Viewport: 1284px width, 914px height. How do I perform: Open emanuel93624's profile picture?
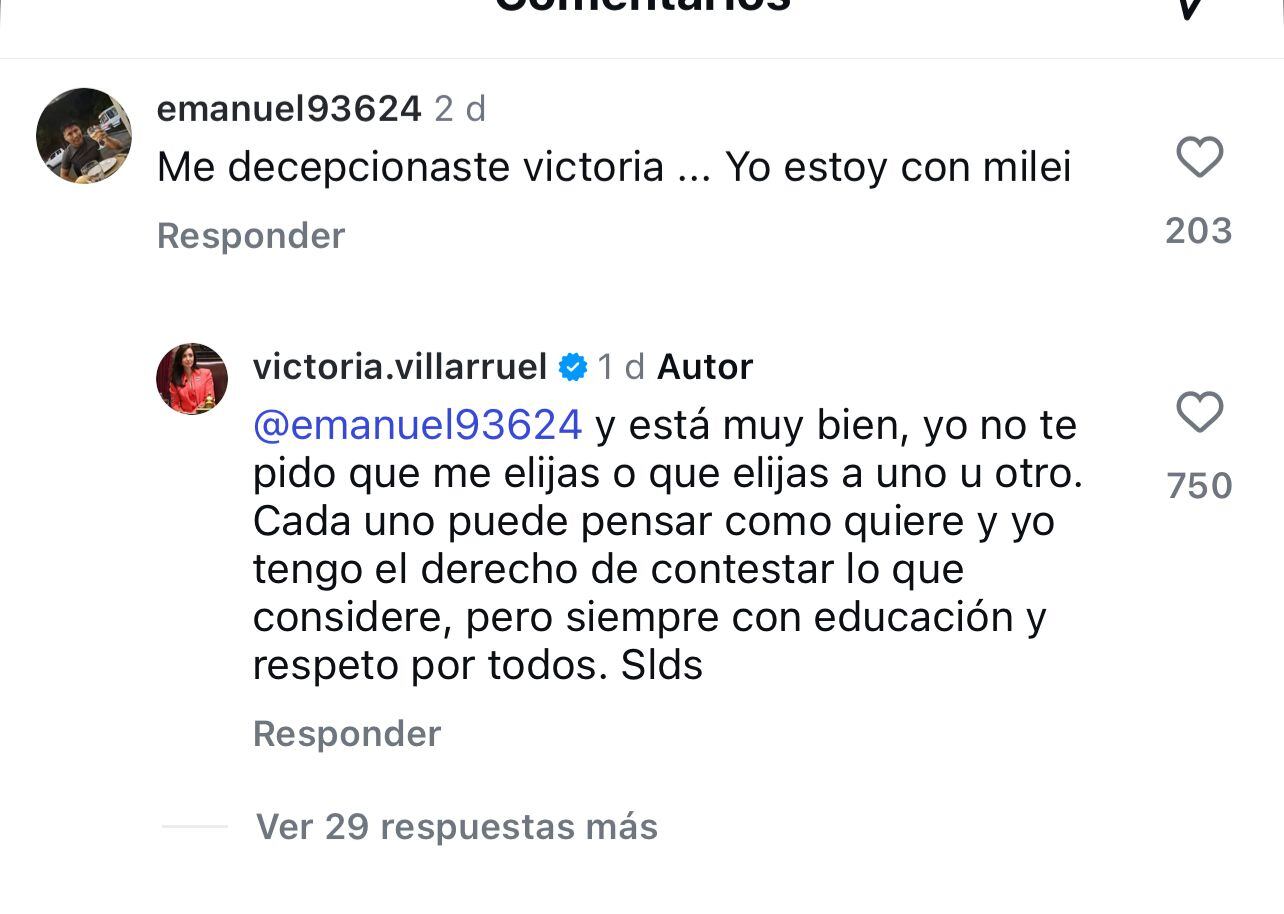(x=84, y=136)
